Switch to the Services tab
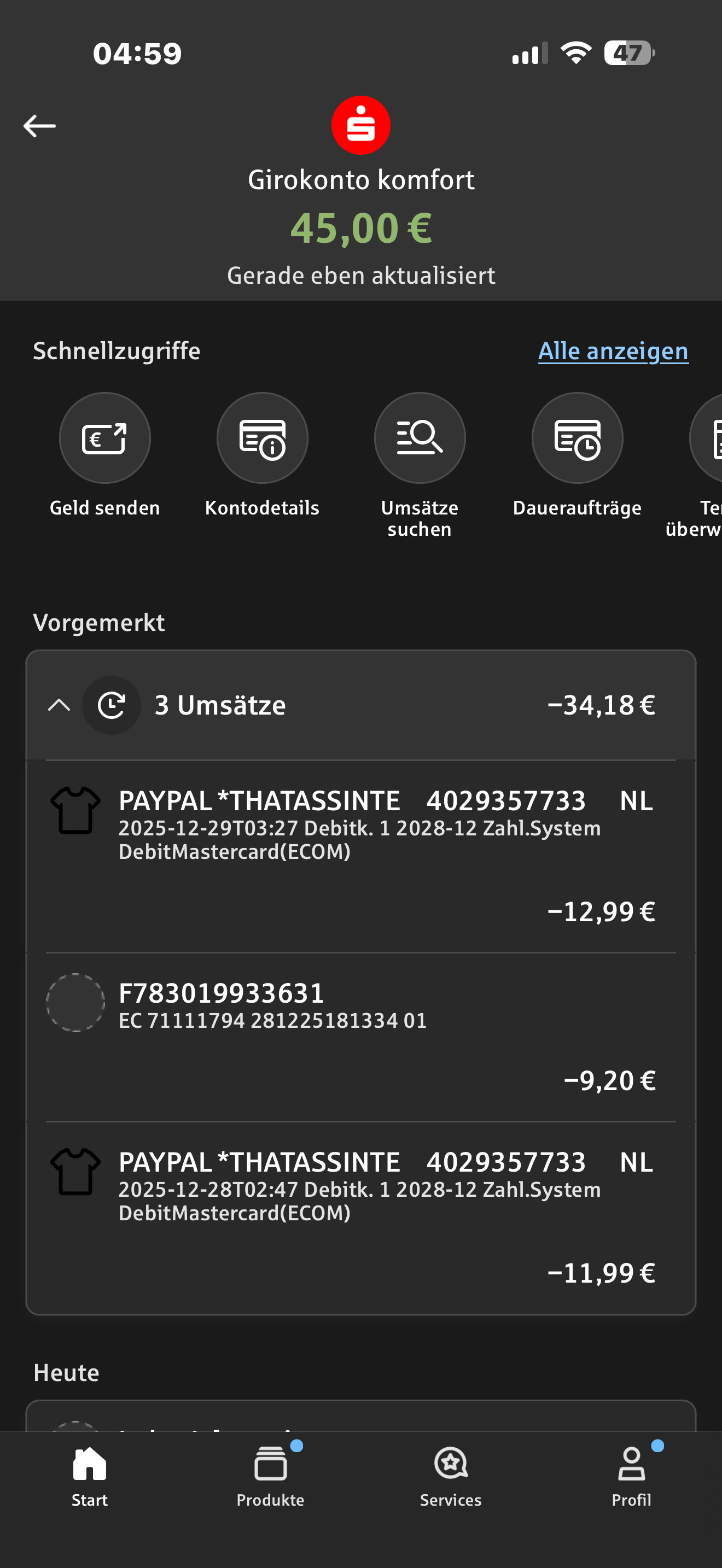Image resolution: width=722 pixels, height=1568 pixels. pyautogui.click(x=451, y=1473)
